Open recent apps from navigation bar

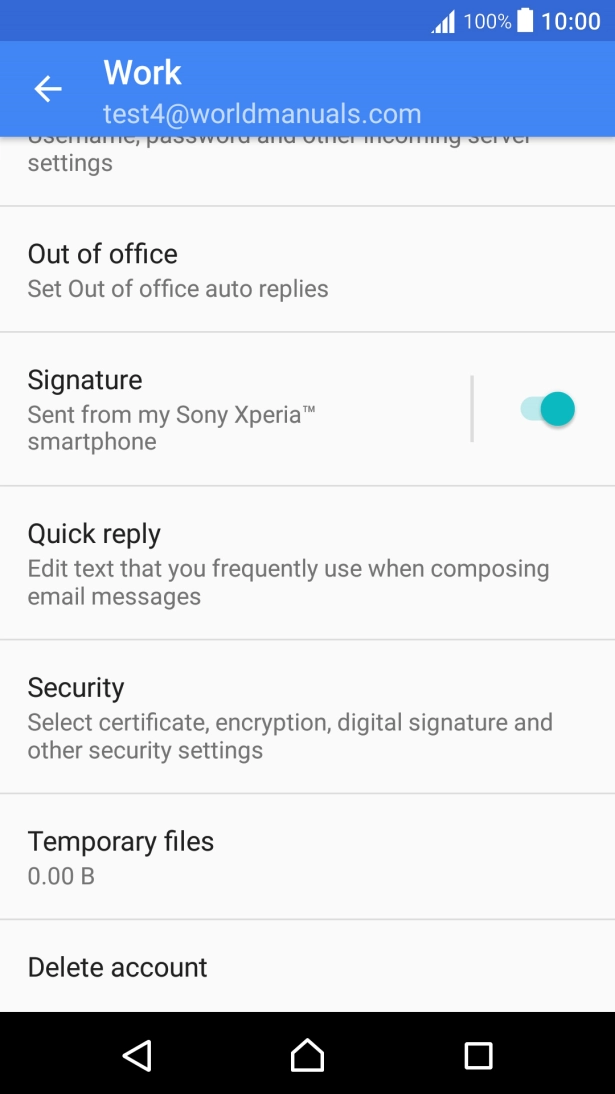[x=478, y=1055]
